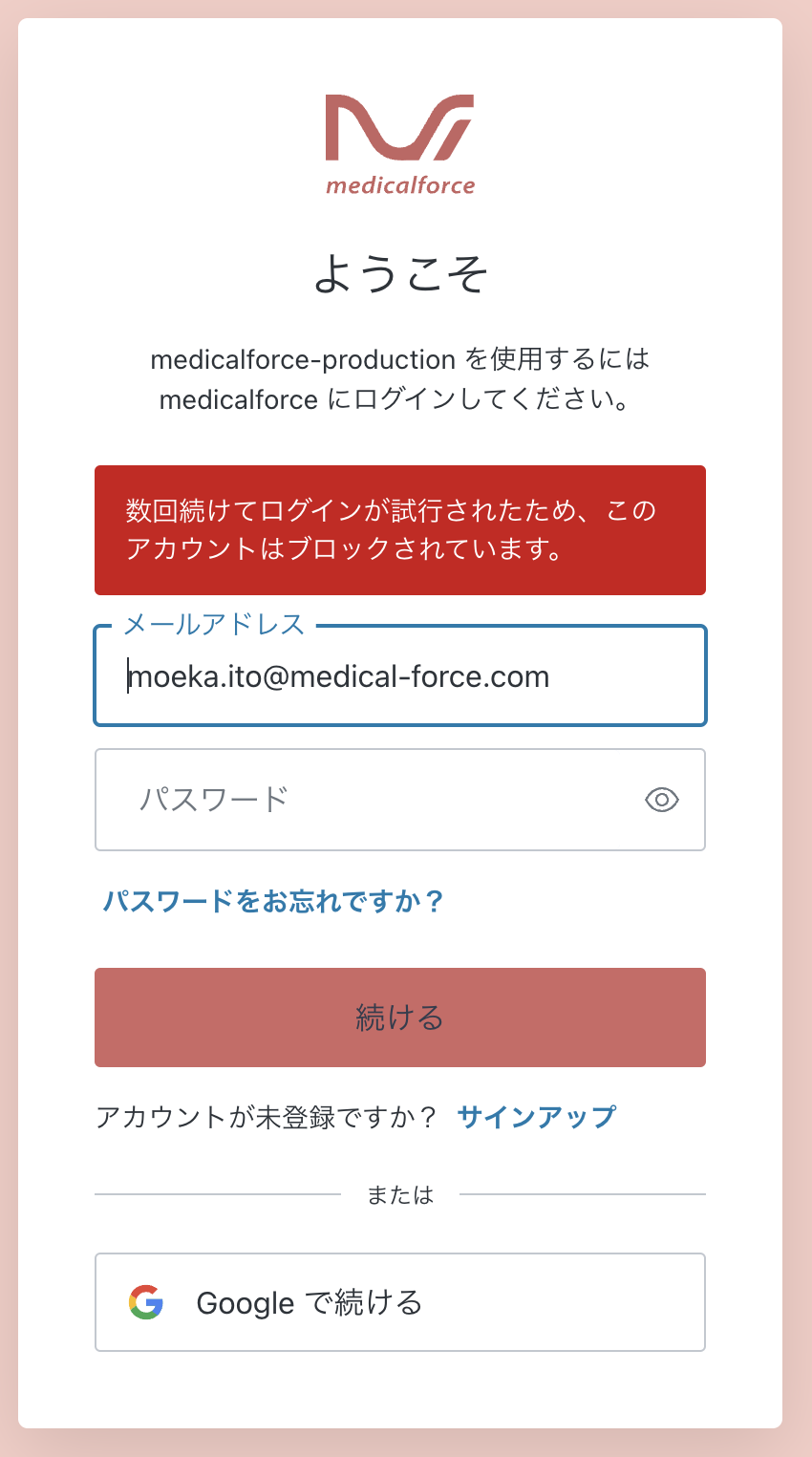Select Google で続ける login option
812x1457 pixels.
pyautogui.click(x=399, y=1302)
